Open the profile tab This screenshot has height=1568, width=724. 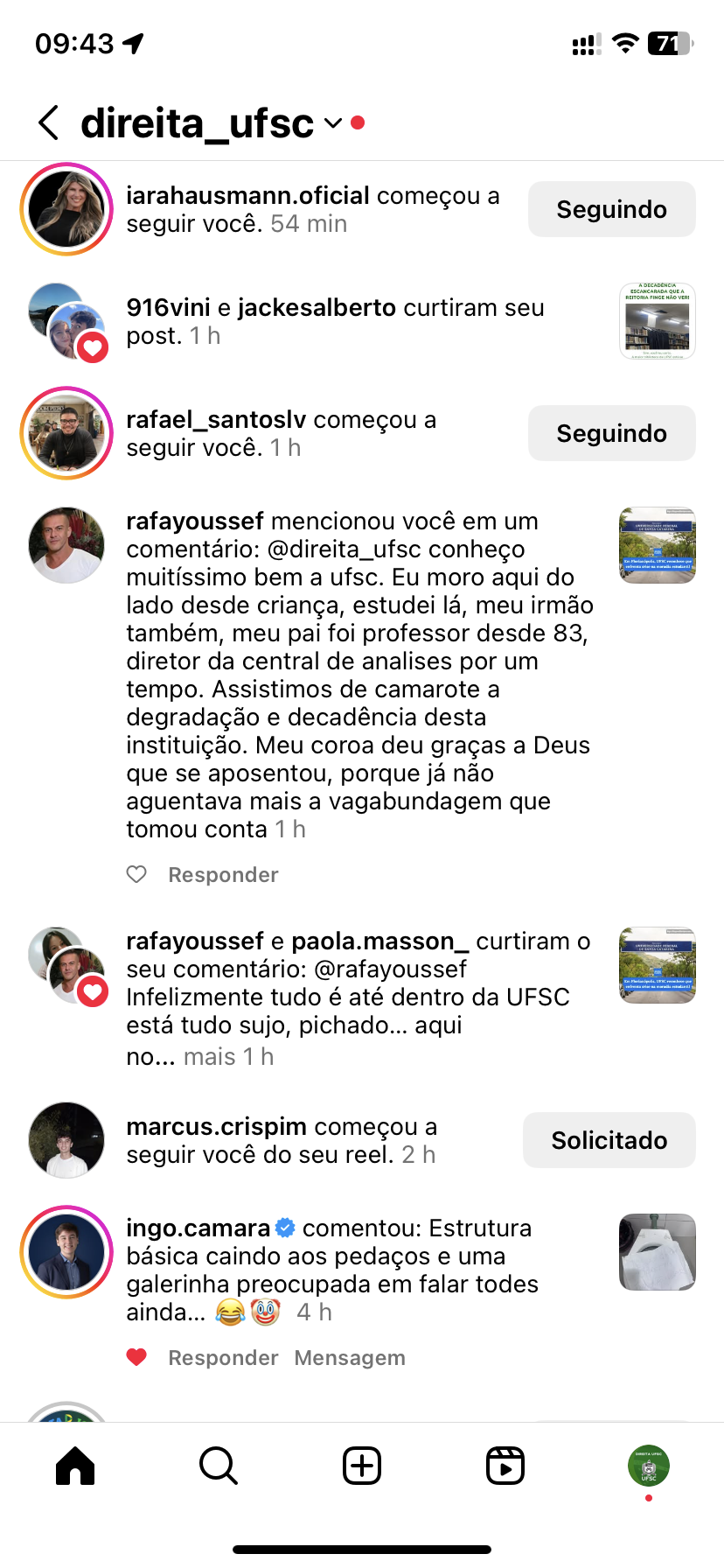[648, 1466]
